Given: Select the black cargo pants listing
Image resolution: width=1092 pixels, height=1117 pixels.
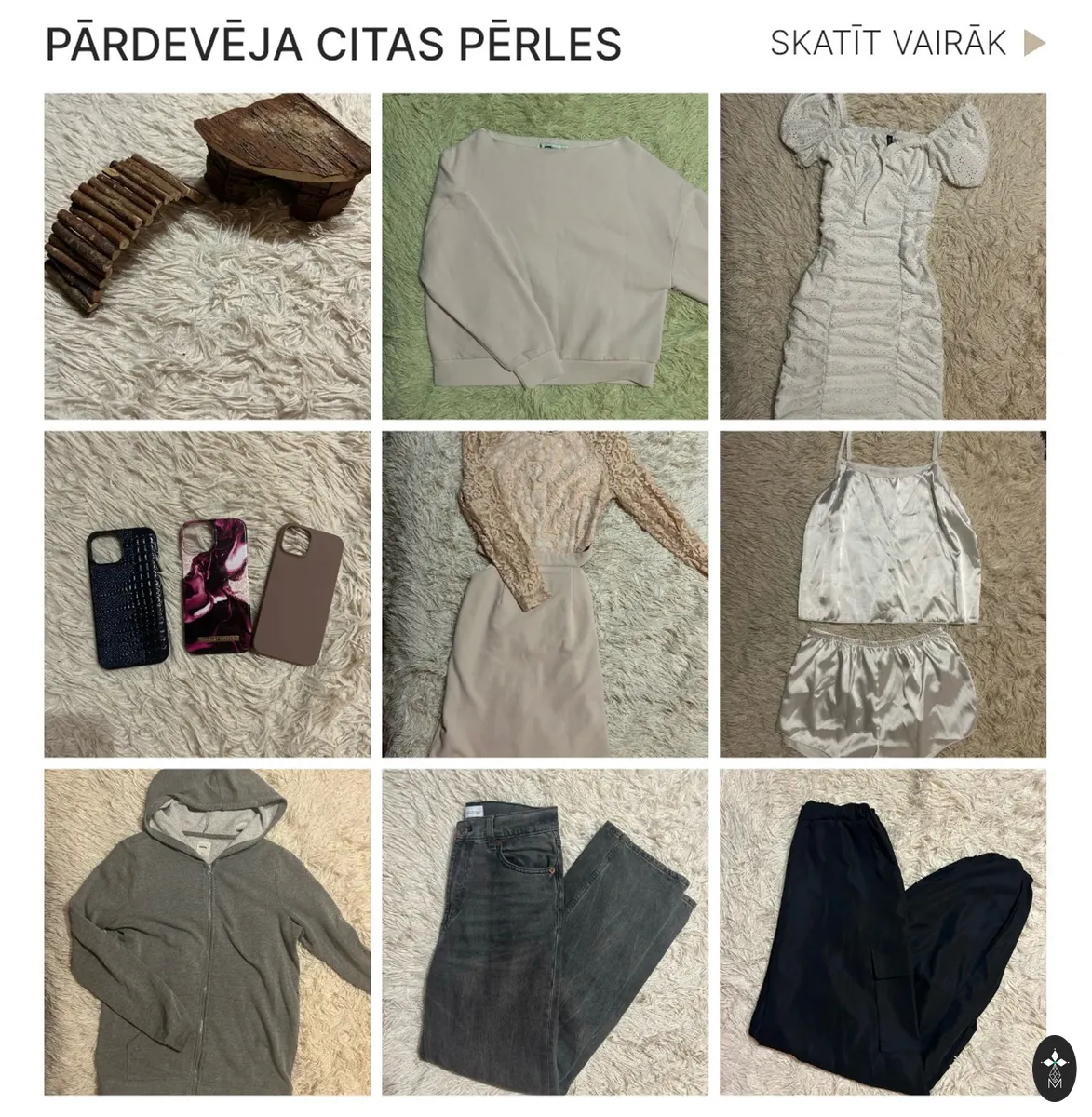Looking at the screenshot, I should [x=883, y=932].
